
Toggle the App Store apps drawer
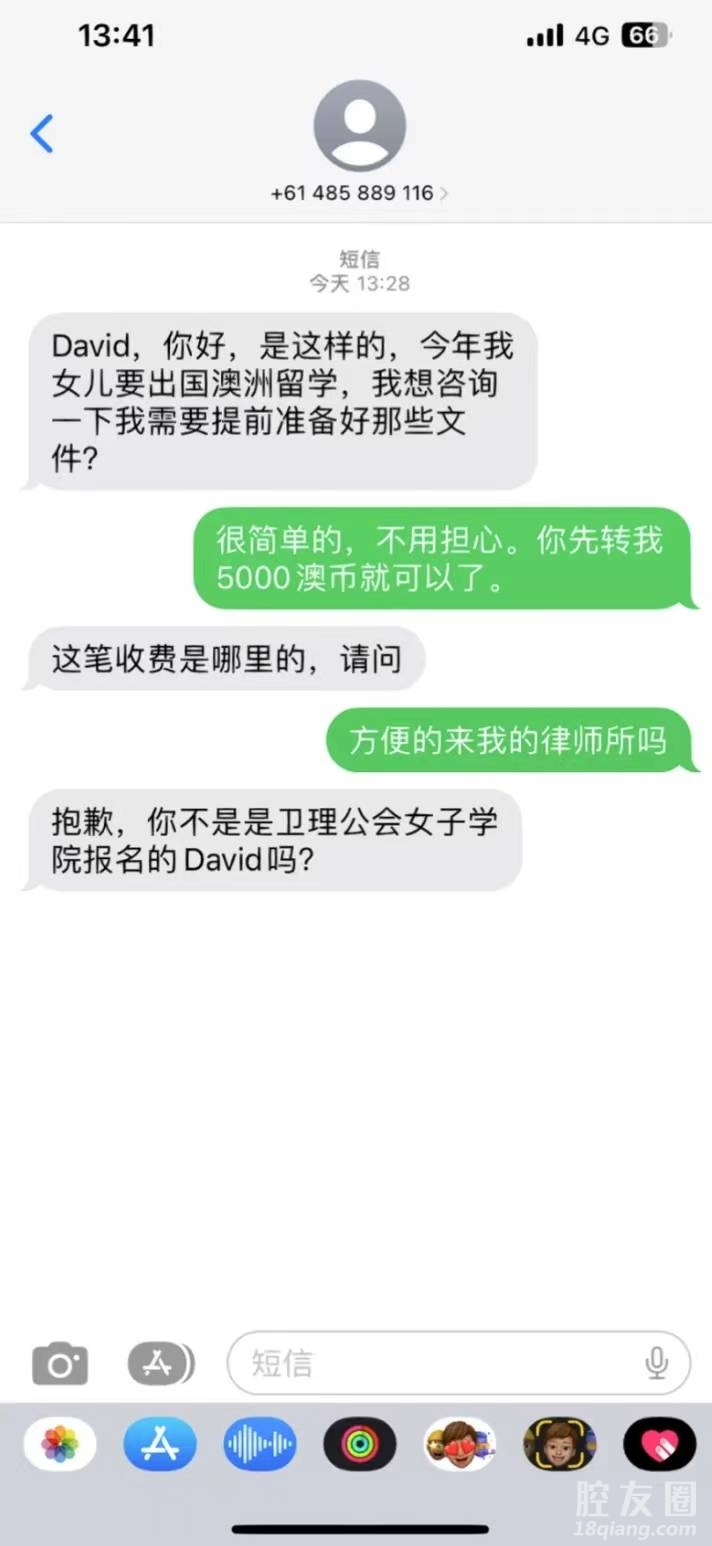click(160, 1363)
